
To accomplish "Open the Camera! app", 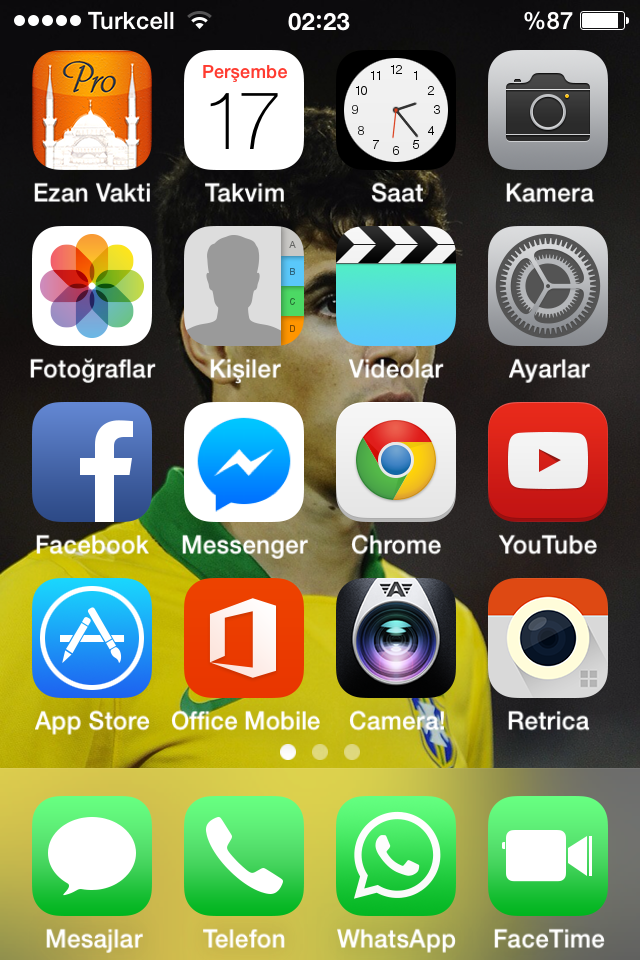I will 396,638.
